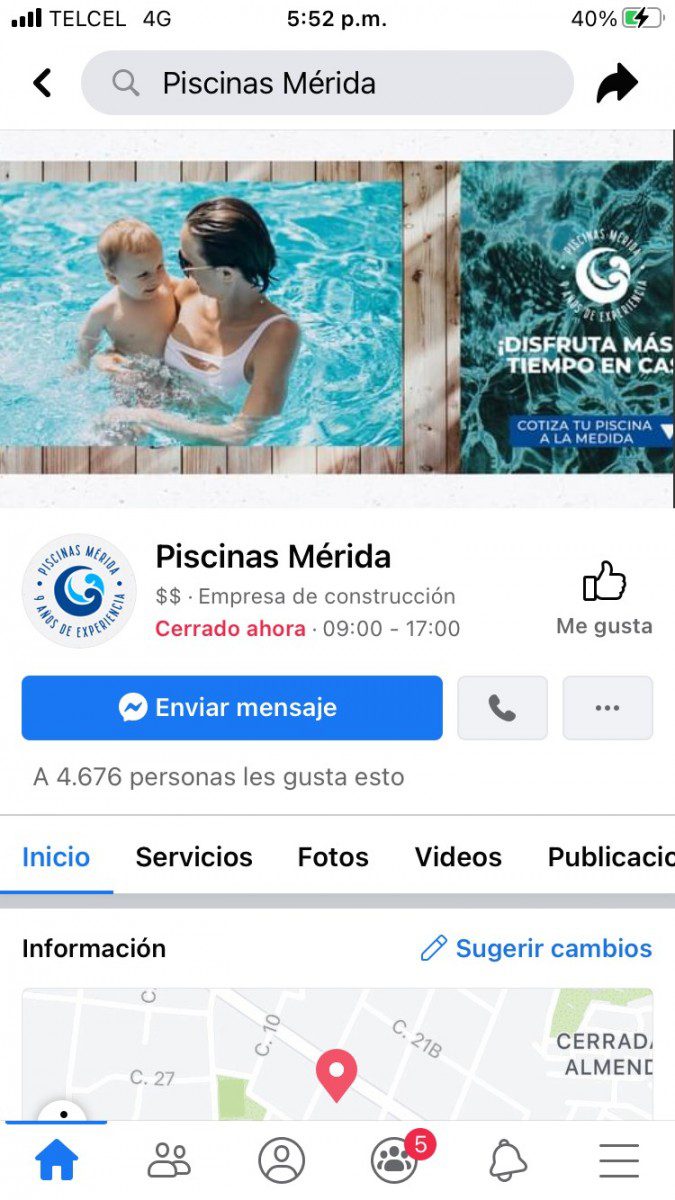Open the friends section in bottom bar
This screenshot has height=1200, width=675.
pos(169,1160)
